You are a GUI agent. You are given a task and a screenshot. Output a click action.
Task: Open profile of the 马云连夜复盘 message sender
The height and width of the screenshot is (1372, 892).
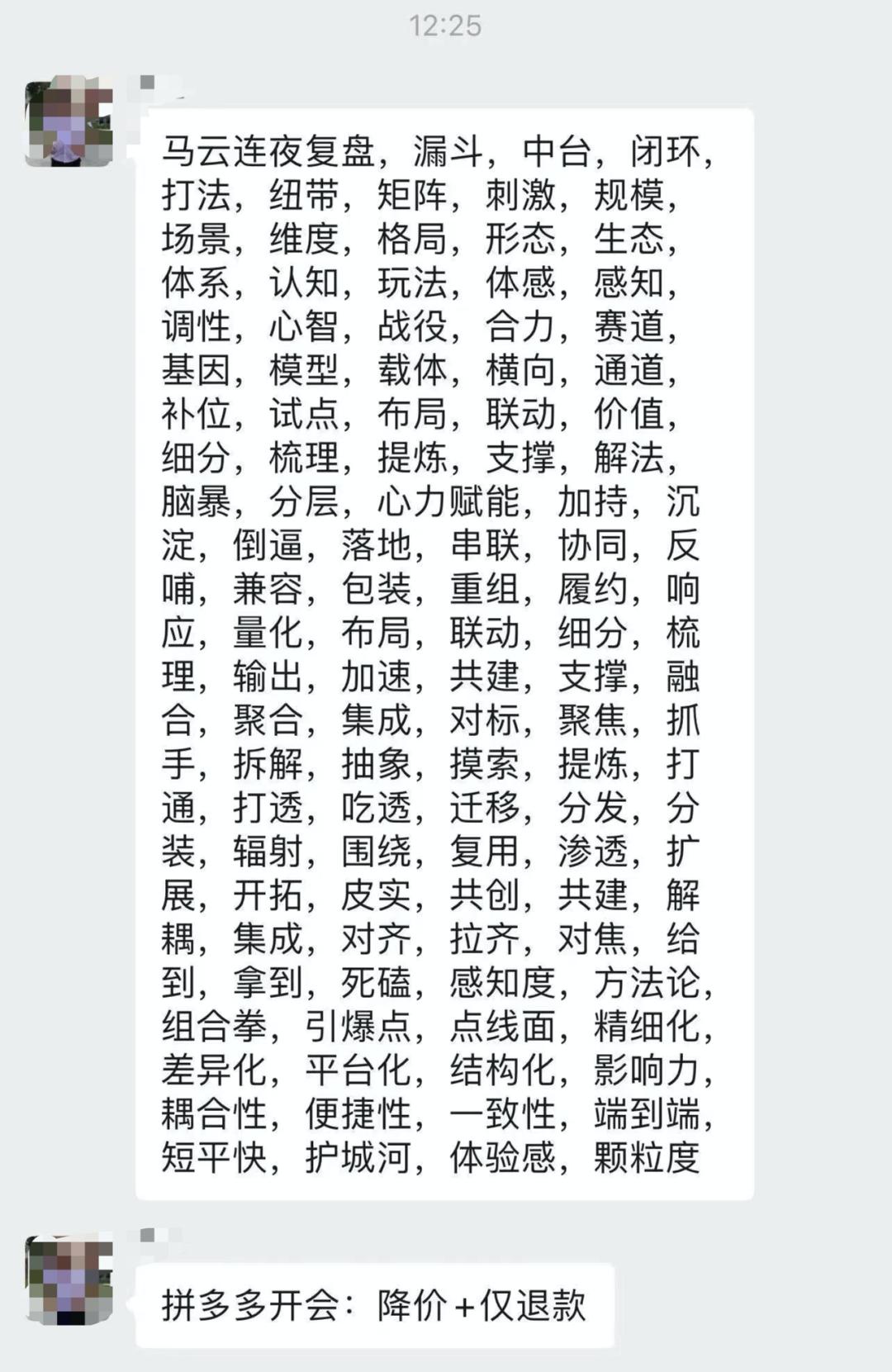(69, 123)
